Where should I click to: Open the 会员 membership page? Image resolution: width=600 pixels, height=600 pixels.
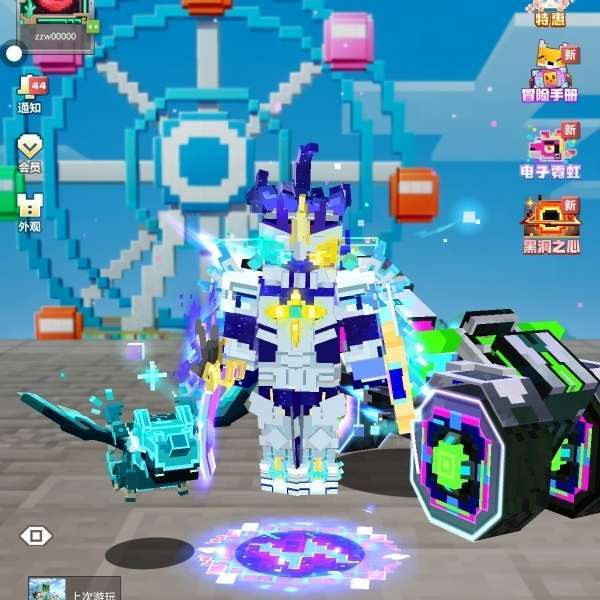(30, 151)
